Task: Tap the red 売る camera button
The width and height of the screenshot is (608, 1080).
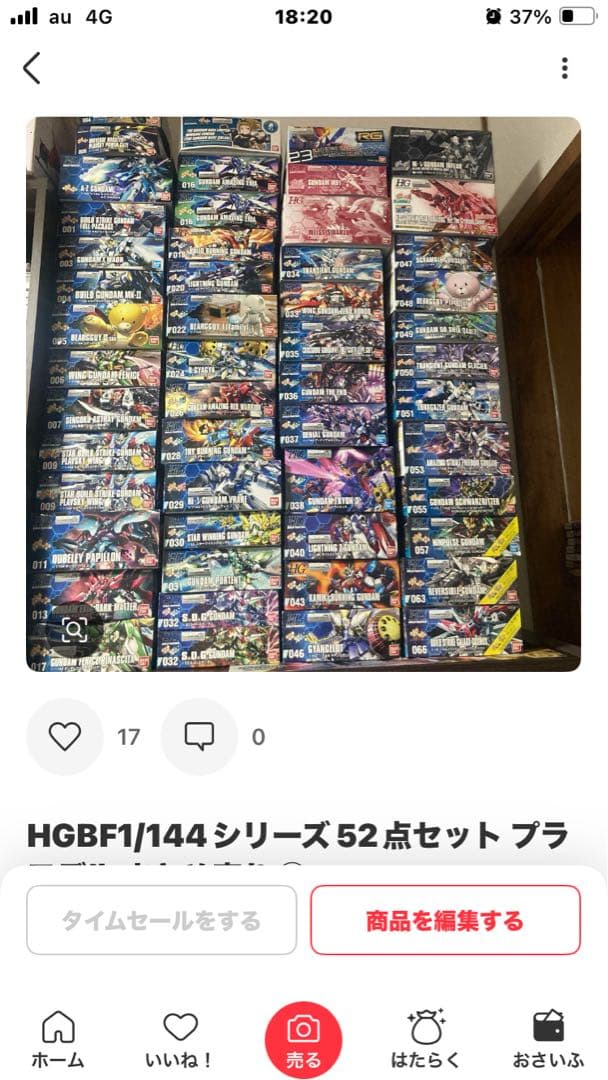Action: pos(303,1039)
